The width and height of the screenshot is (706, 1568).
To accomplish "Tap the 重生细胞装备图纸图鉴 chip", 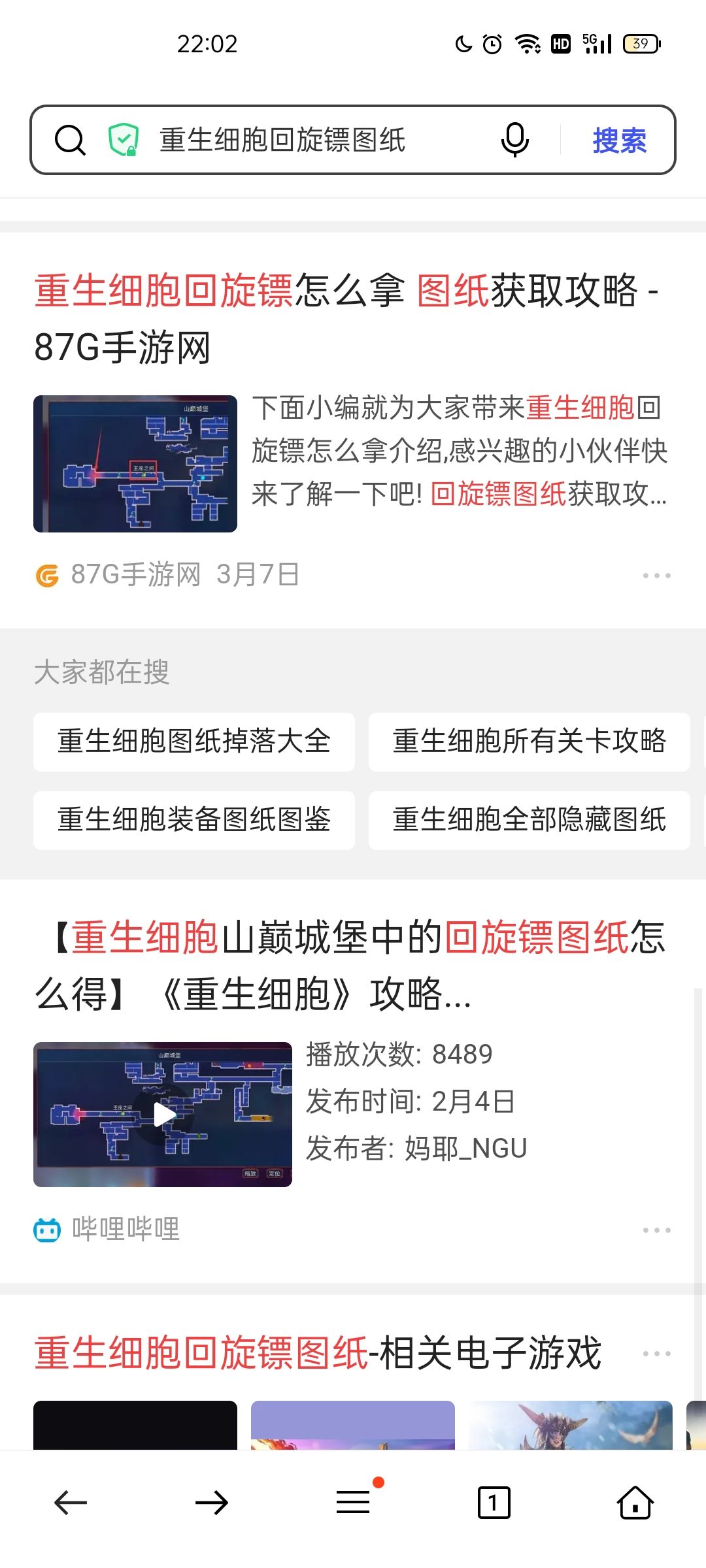I will click(x=194, y=820).
